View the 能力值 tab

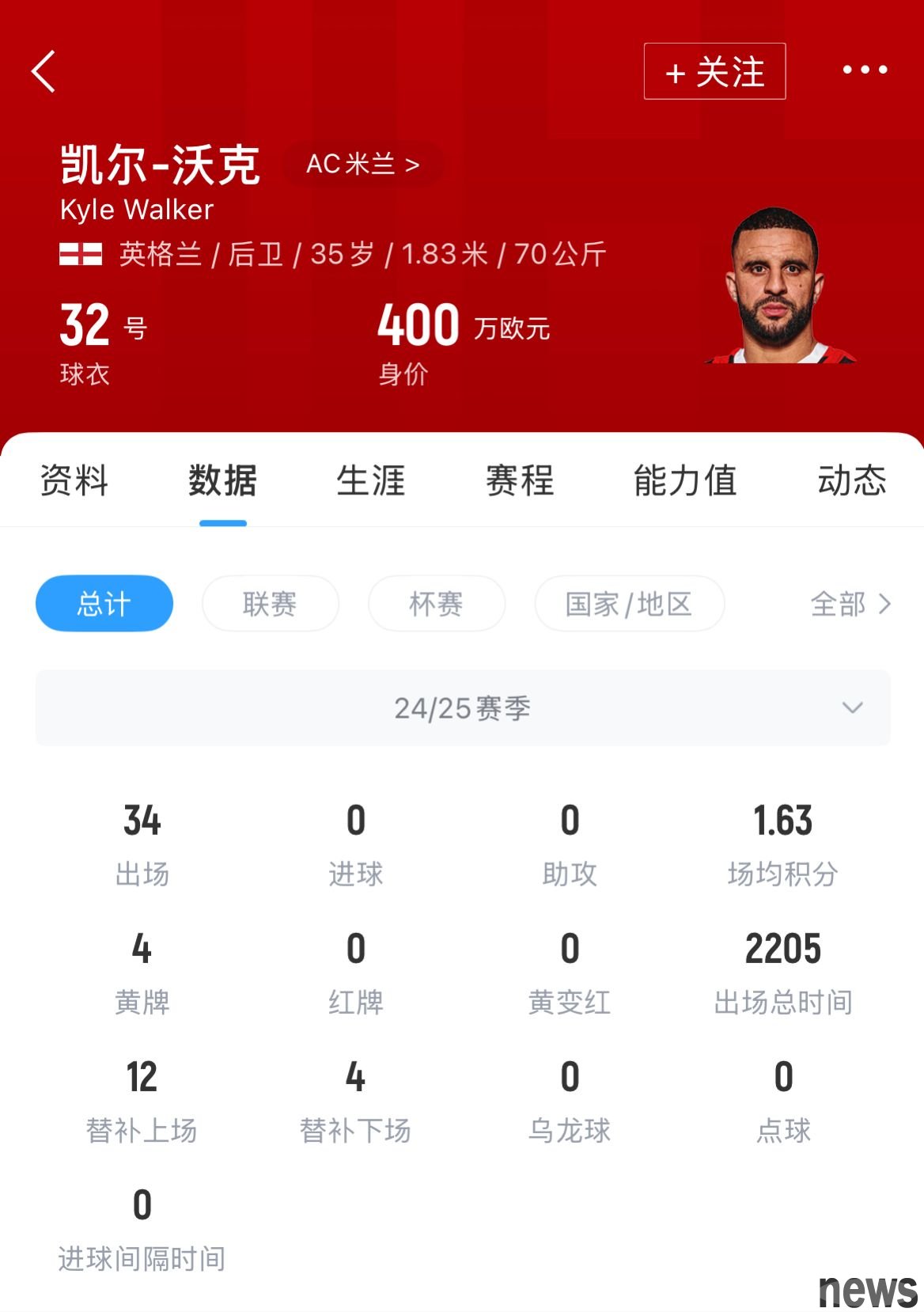pyautogui.click(x=685, y=480)
